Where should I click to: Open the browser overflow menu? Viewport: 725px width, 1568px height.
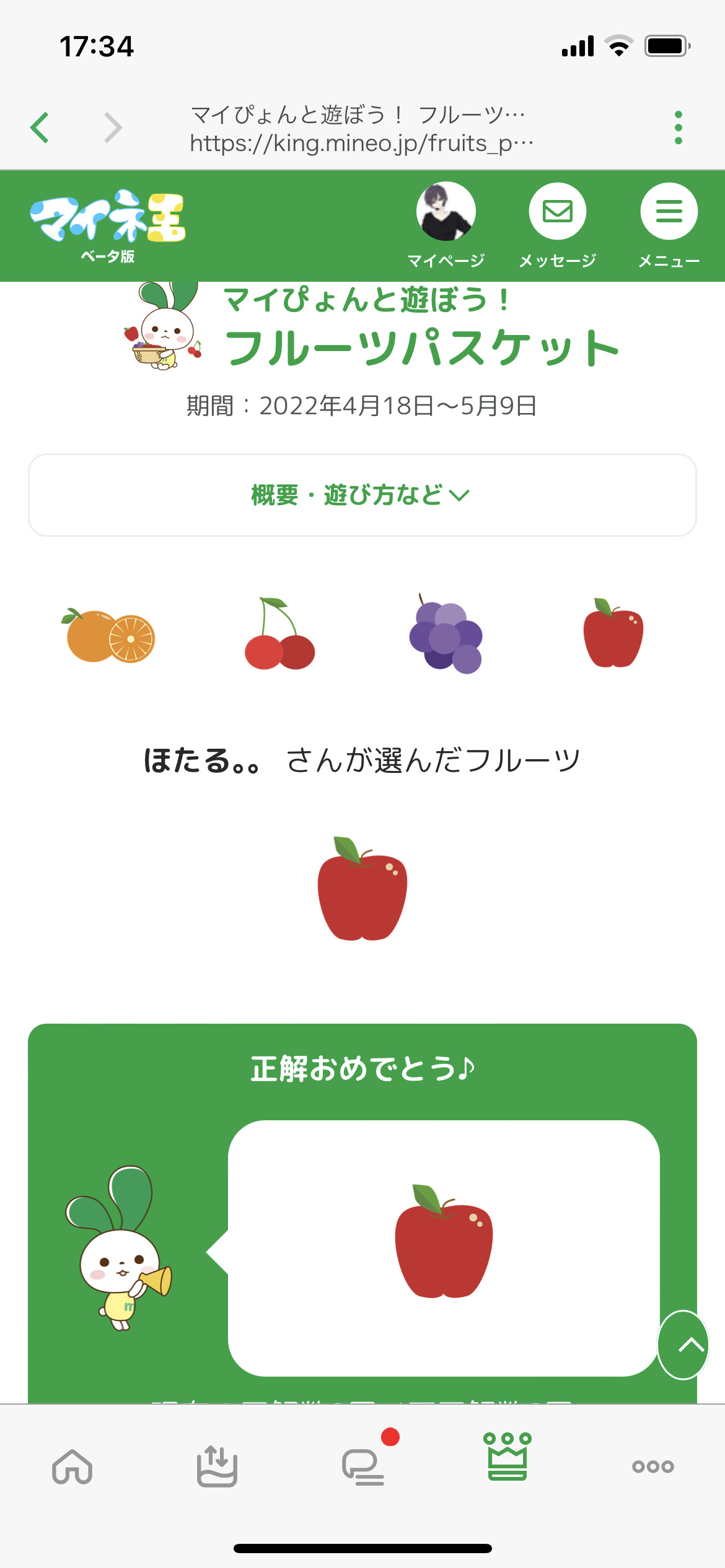(x=679, y=128)
